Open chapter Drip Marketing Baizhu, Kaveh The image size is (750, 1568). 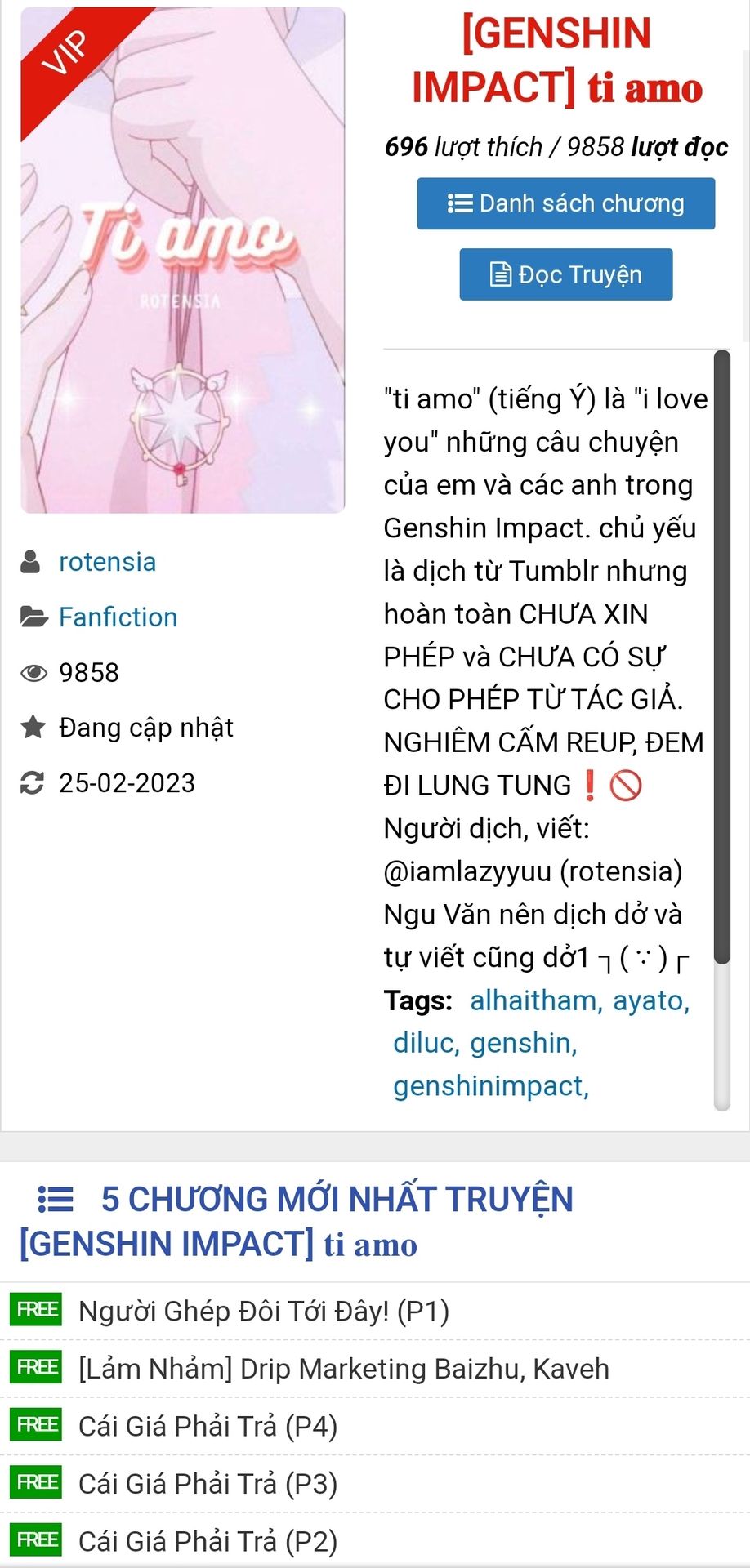pos(343,1369)
